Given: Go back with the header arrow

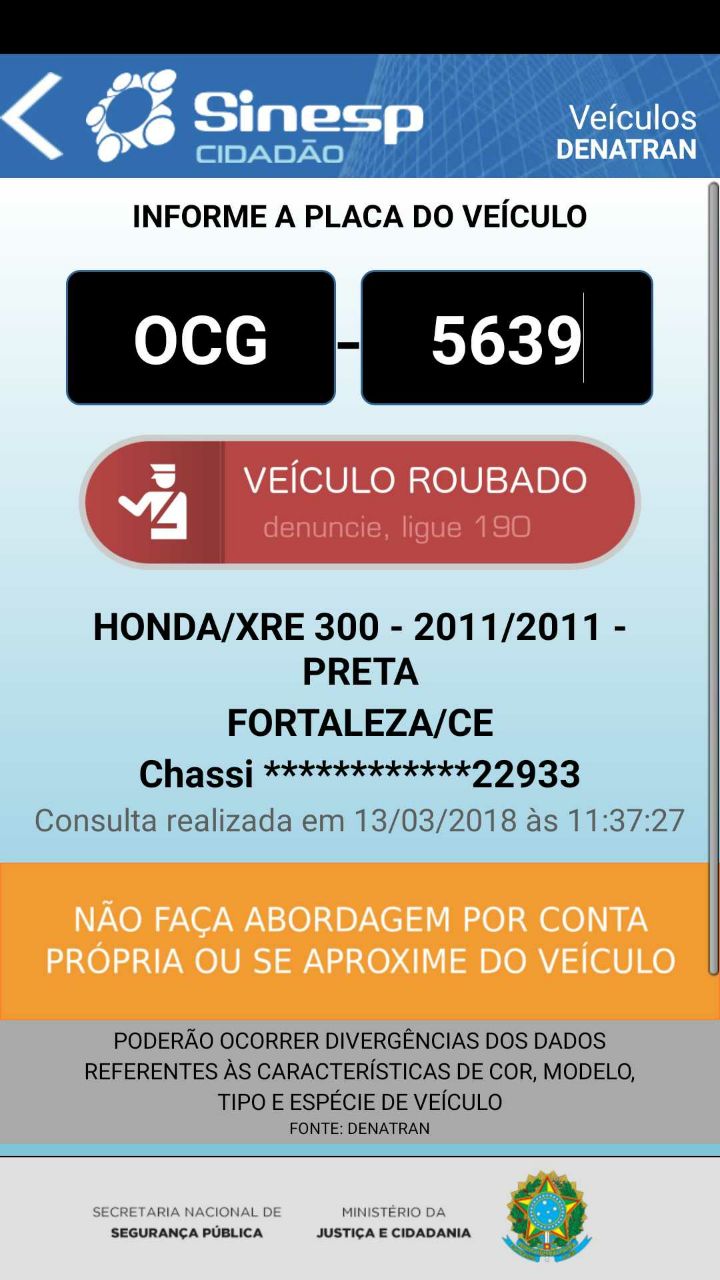Looking at the screenshot, I should pos(34,116).
